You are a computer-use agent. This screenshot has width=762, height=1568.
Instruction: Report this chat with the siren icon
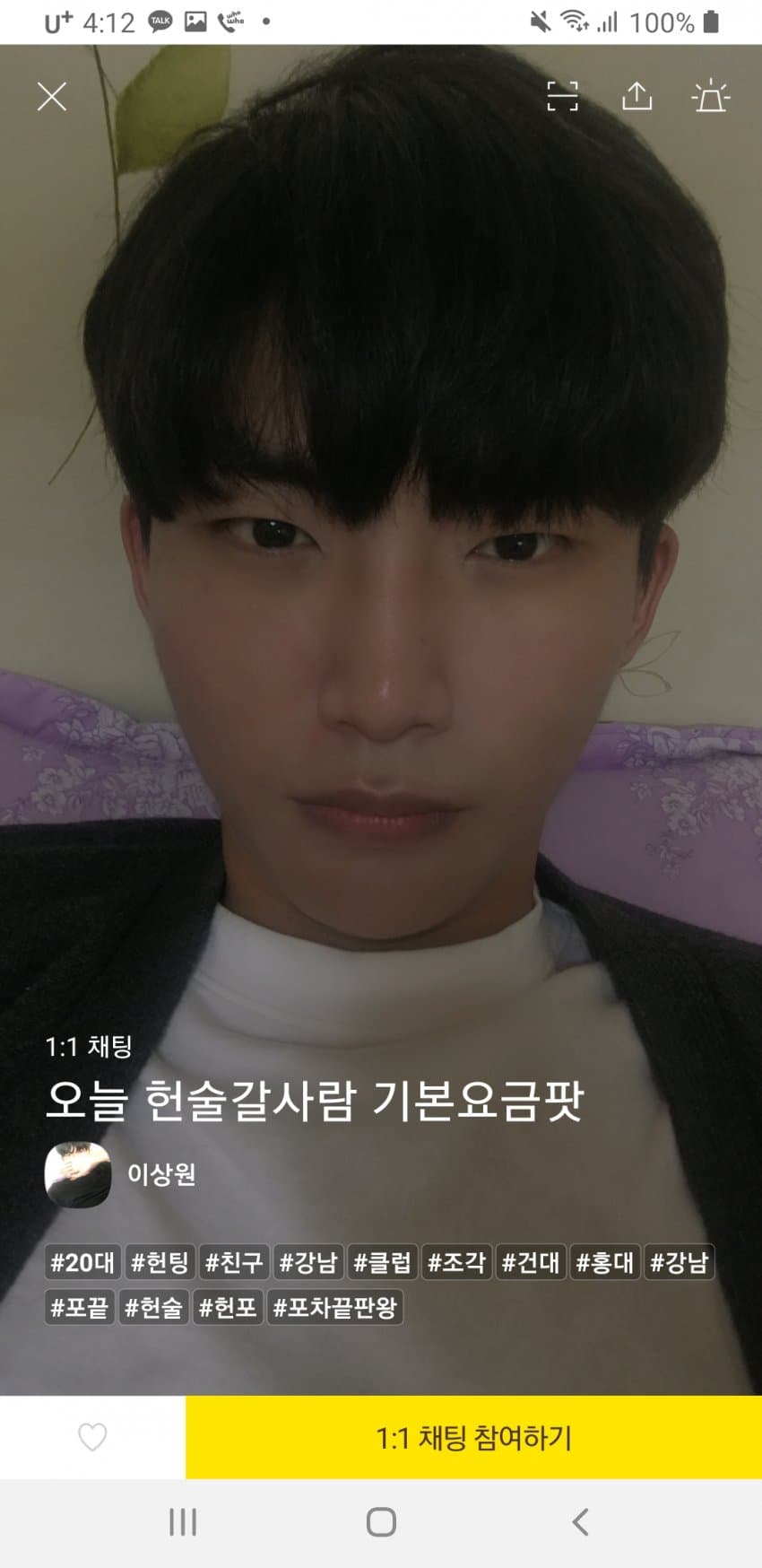coord(710,96)
